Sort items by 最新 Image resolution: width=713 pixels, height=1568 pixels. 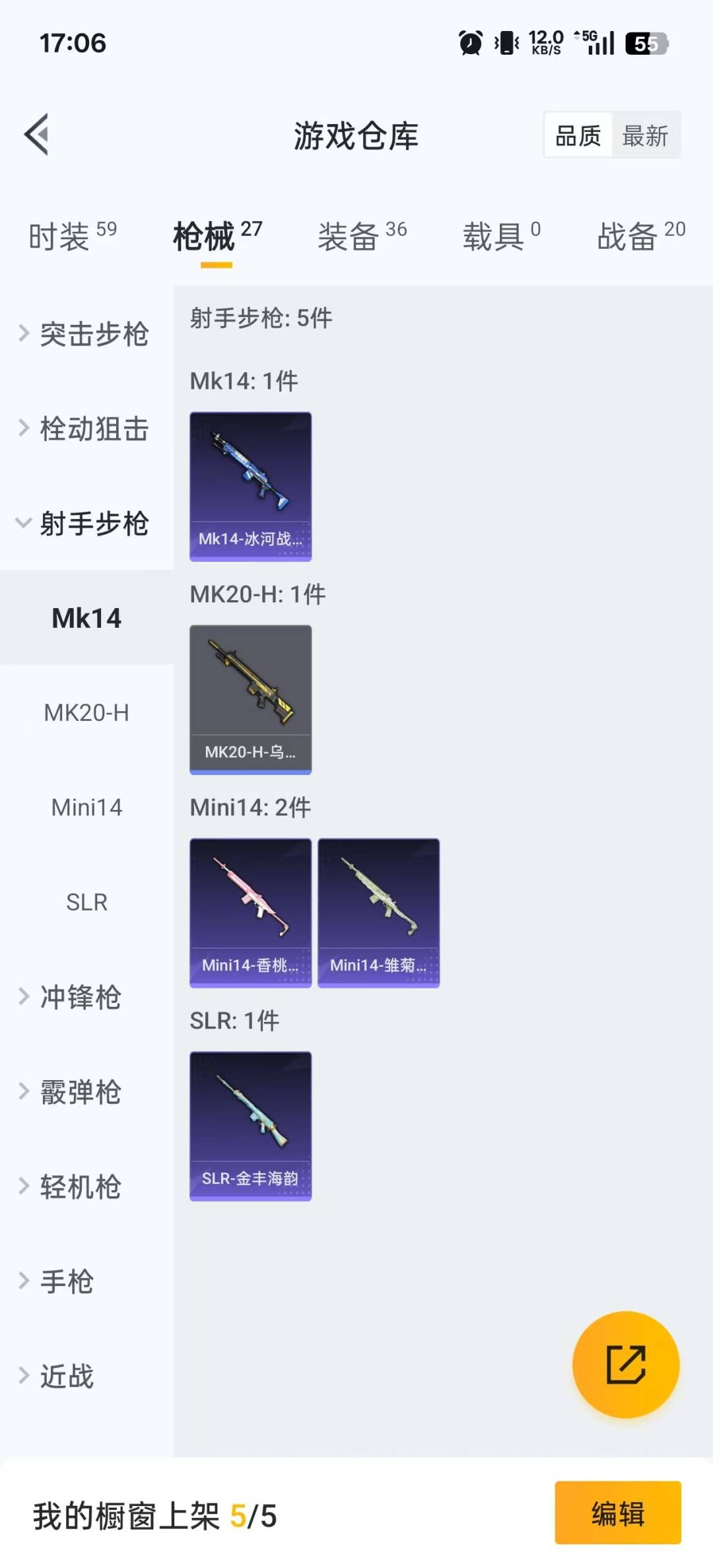pyautogui.click(x=645, y=136)
